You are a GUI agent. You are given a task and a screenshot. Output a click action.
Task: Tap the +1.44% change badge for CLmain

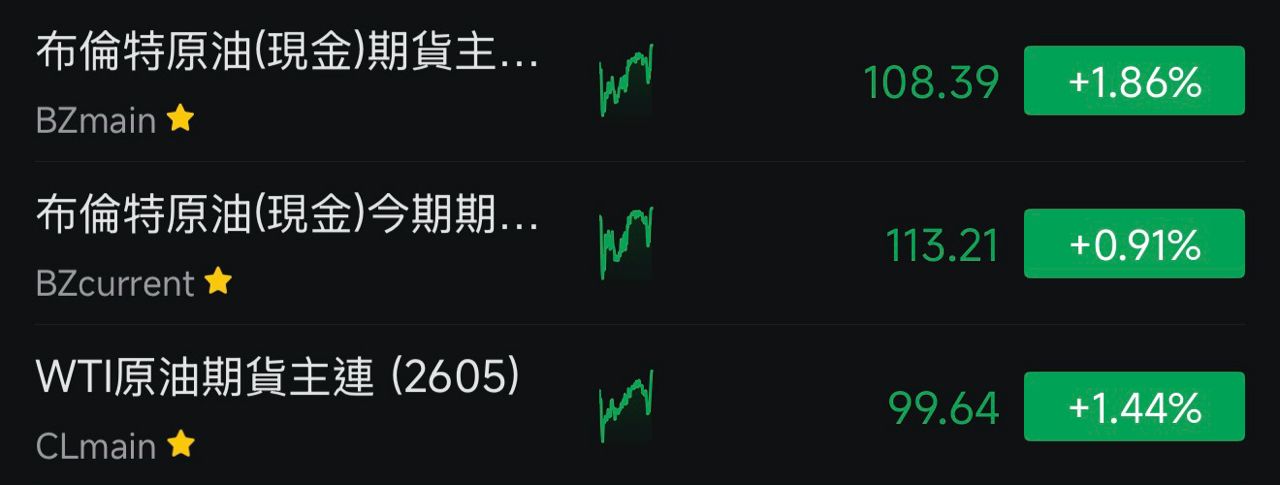pyautogui.click(x=1134, y=407)
